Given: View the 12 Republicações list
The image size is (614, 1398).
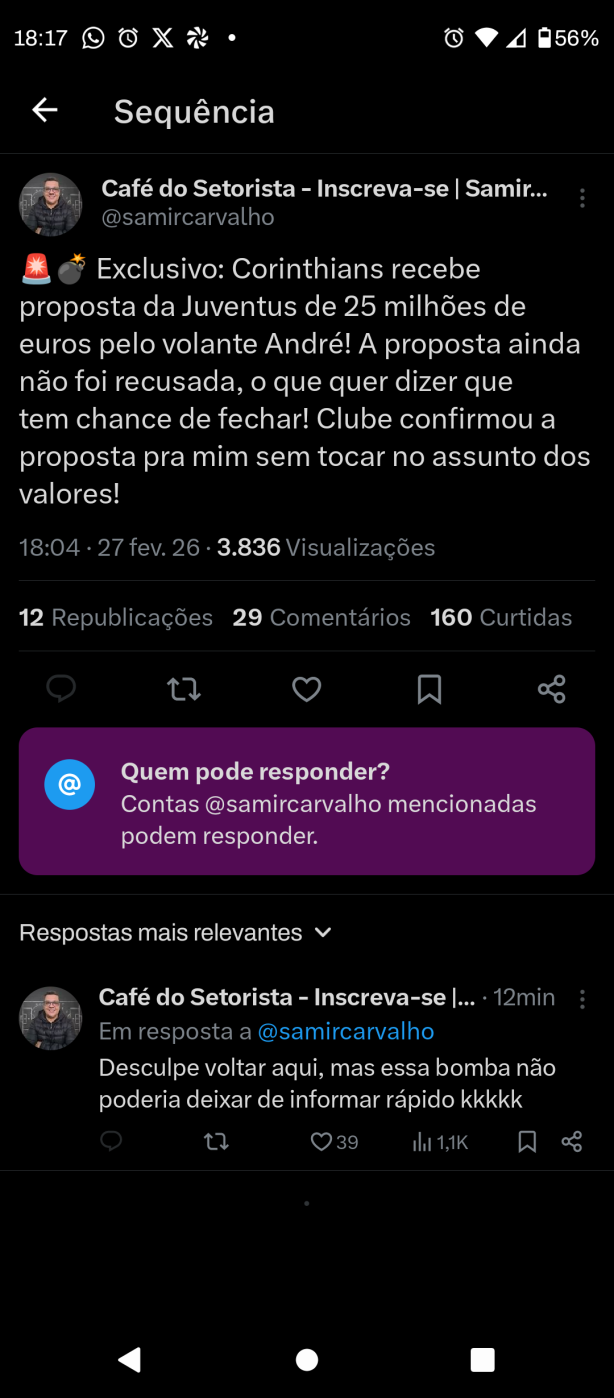Looking at the screenshot, I should click(x=116, y=618).
